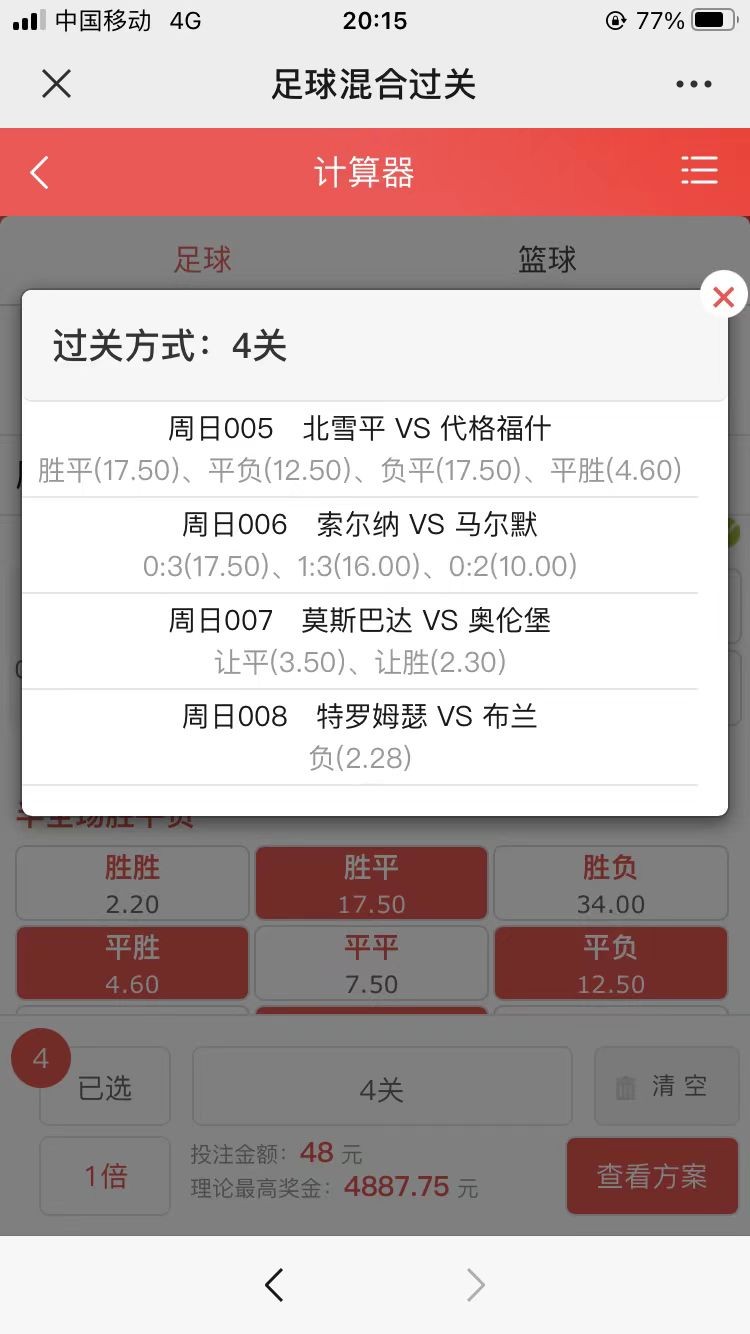Deselect the 平负 12.50 option
The width and height of the screenshot is (750, 1334).
(610, 964)
